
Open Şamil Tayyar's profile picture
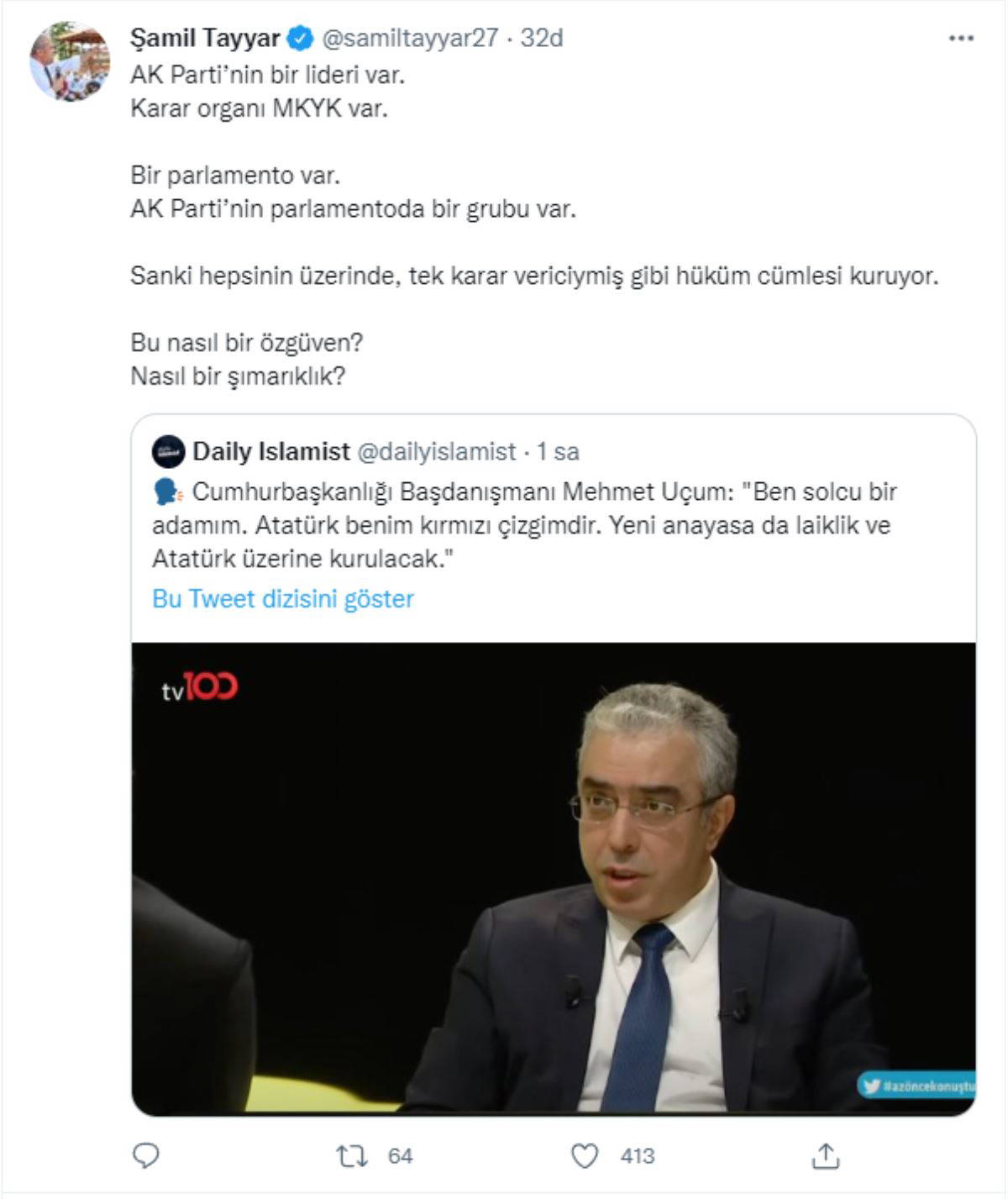coord(70,62)
